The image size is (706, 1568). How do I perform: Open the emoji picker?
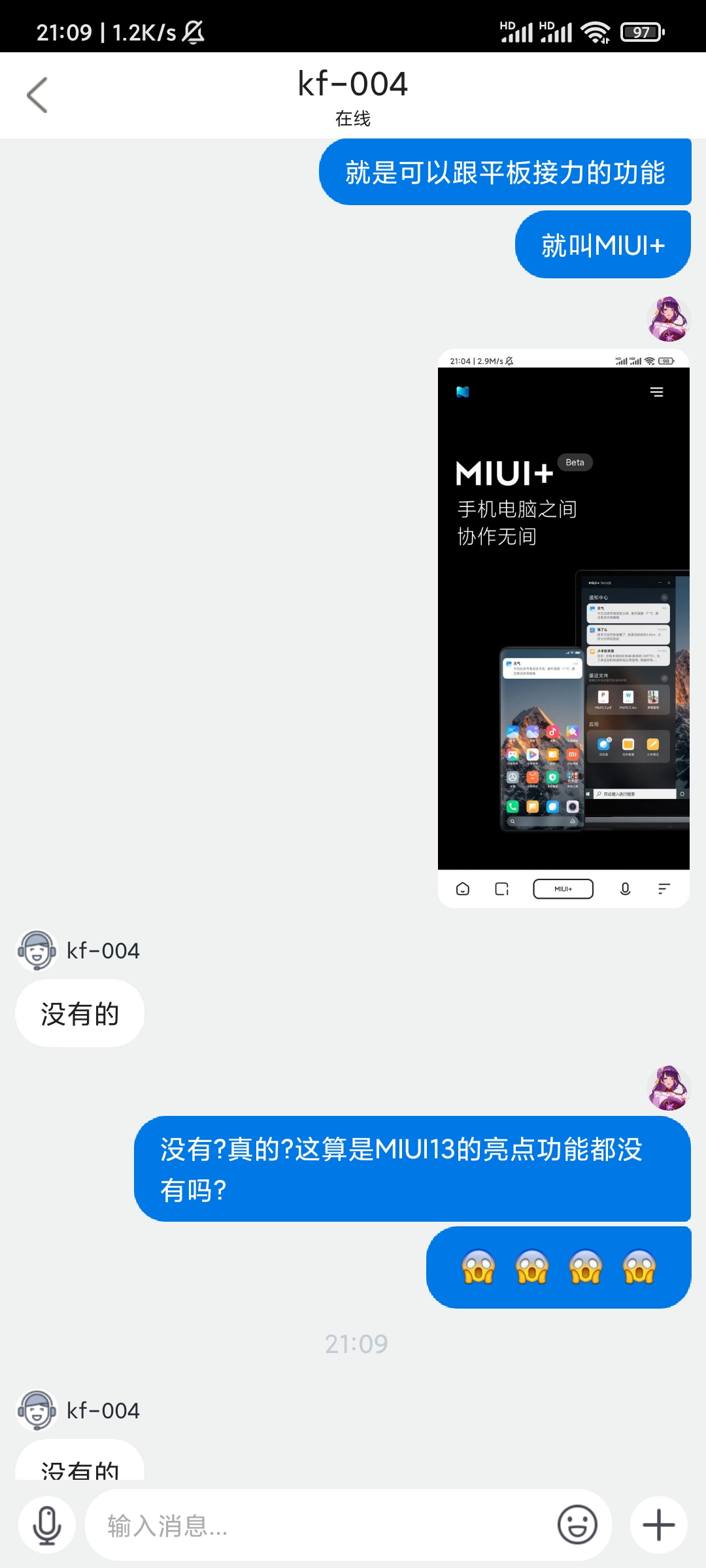click(577, 1526)
